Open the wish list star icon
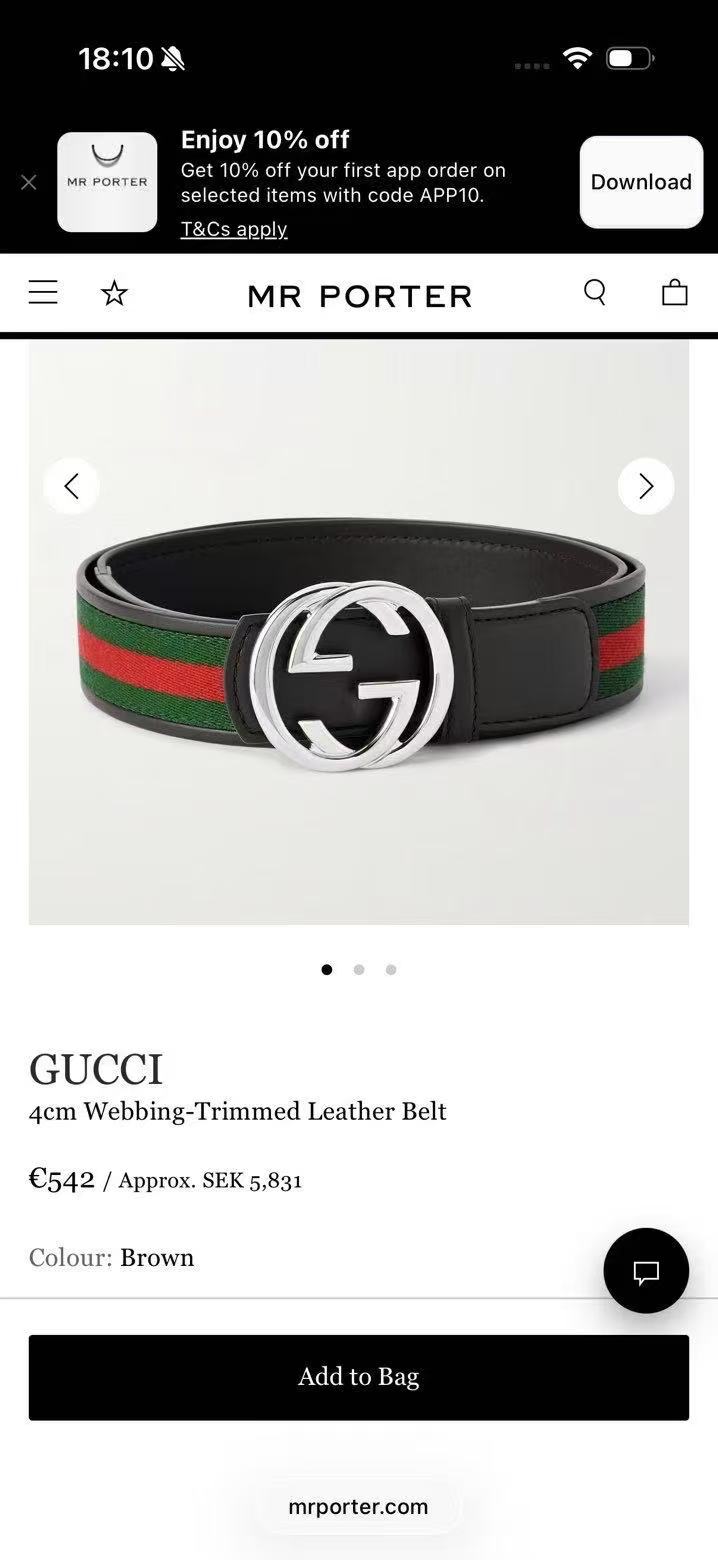This screenshot has width=718, height=1560. [x=115, y=293]
